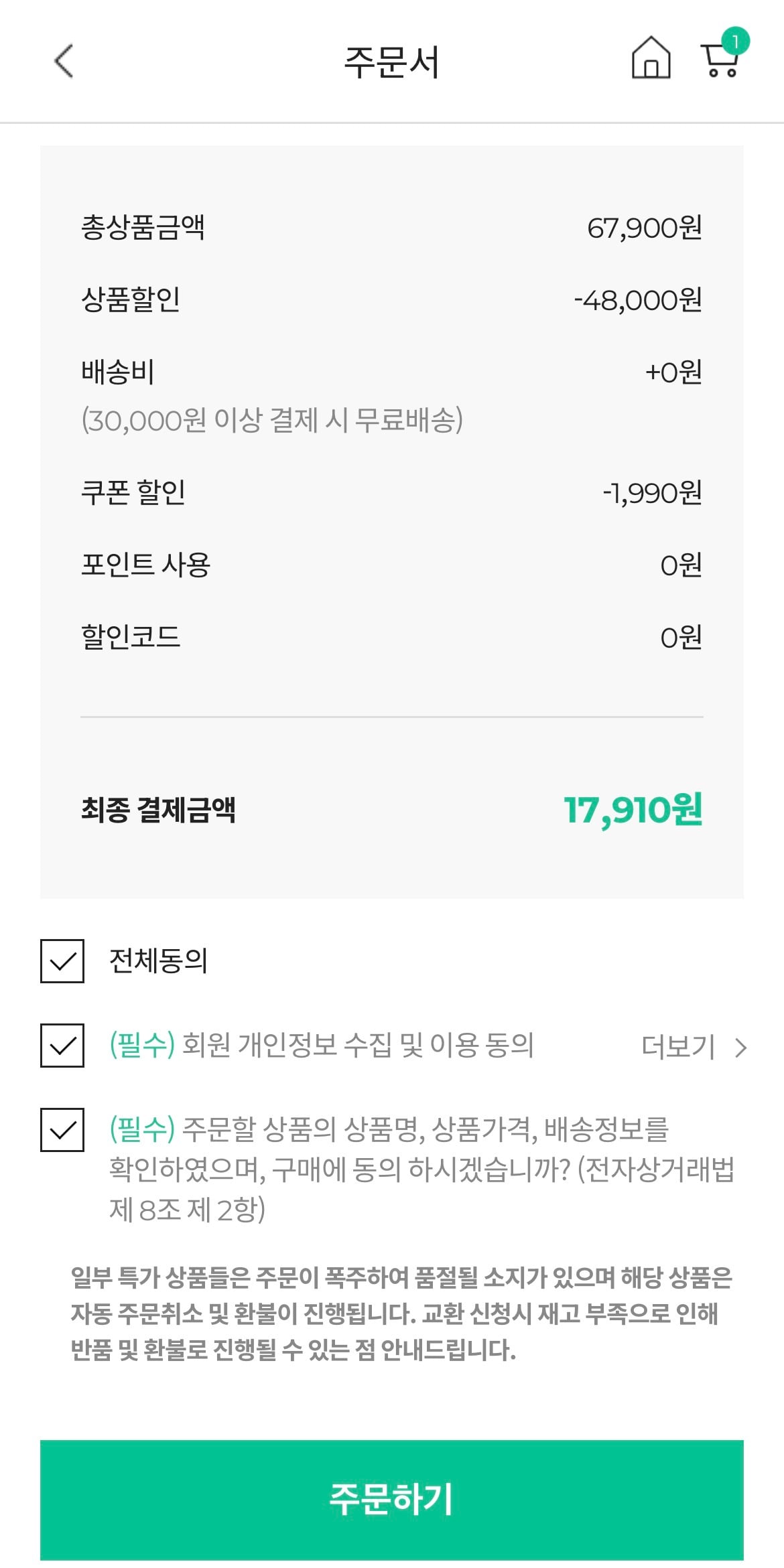
Task: Open the home icon in header
Action: [x=651, y=59]
